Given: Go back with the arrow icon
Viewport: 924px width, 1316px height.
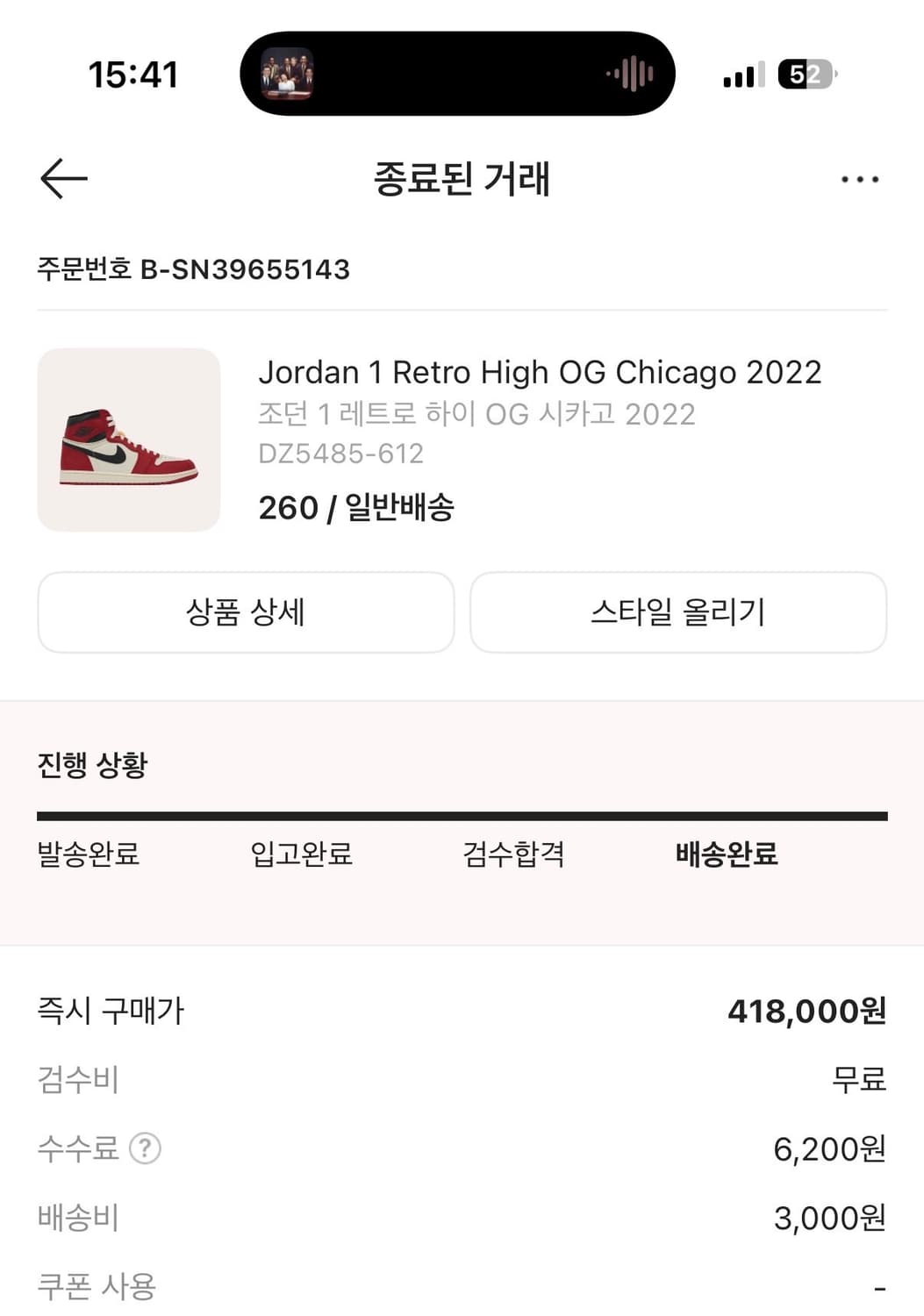Looking at the screenshot, I should point(64,179).
